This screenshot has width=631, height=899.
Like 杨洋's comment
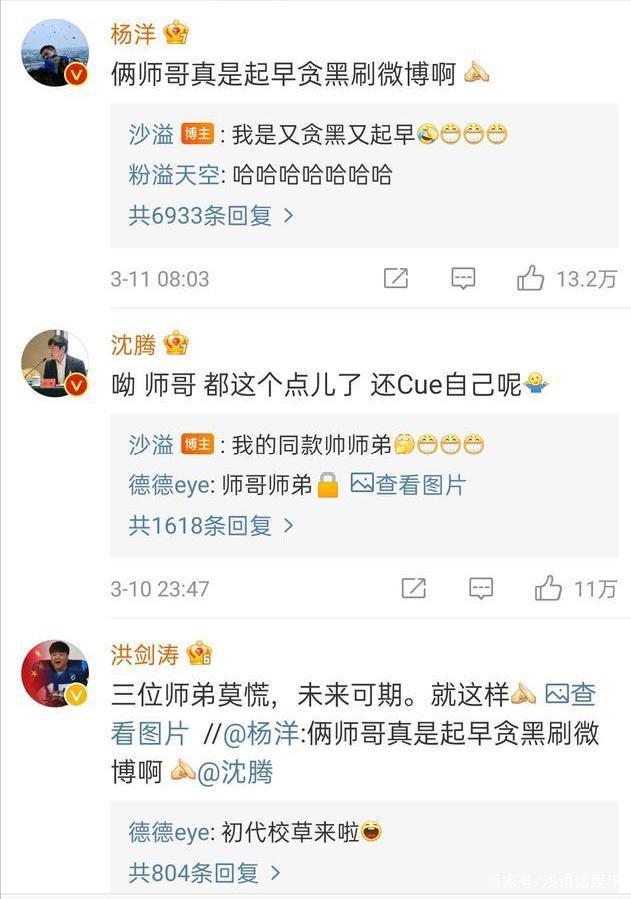pos(530,279)
